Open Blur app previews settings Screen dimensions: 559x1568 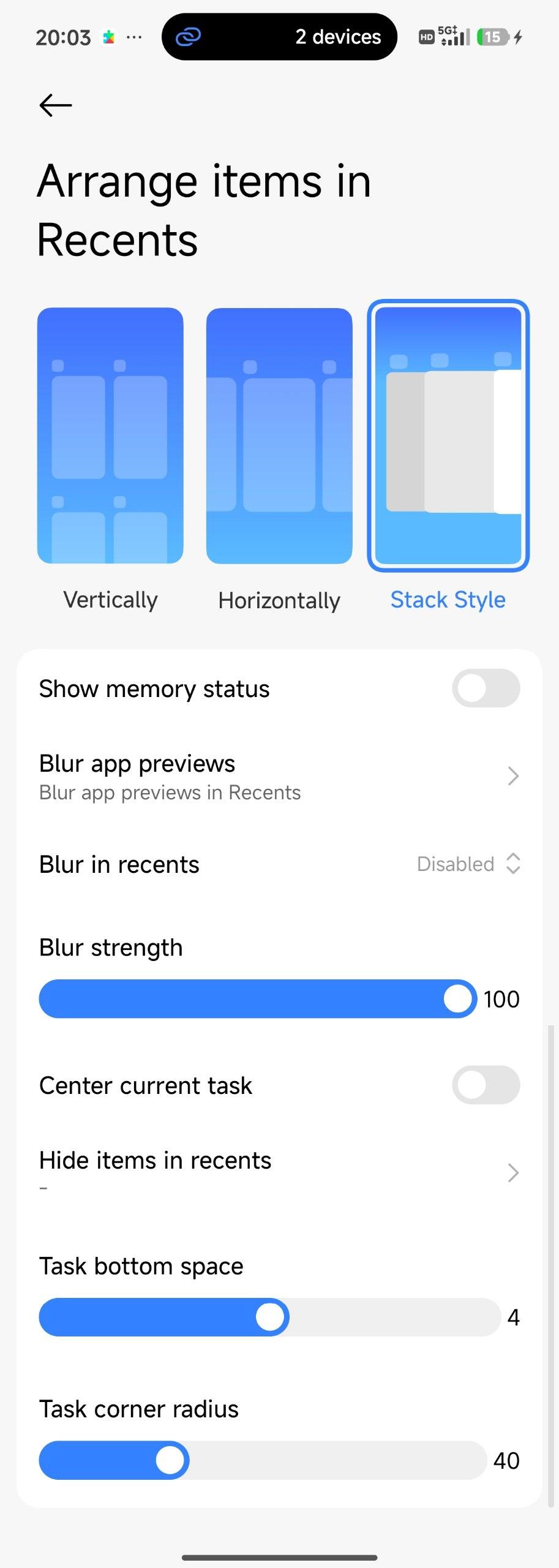coord(279,776)
